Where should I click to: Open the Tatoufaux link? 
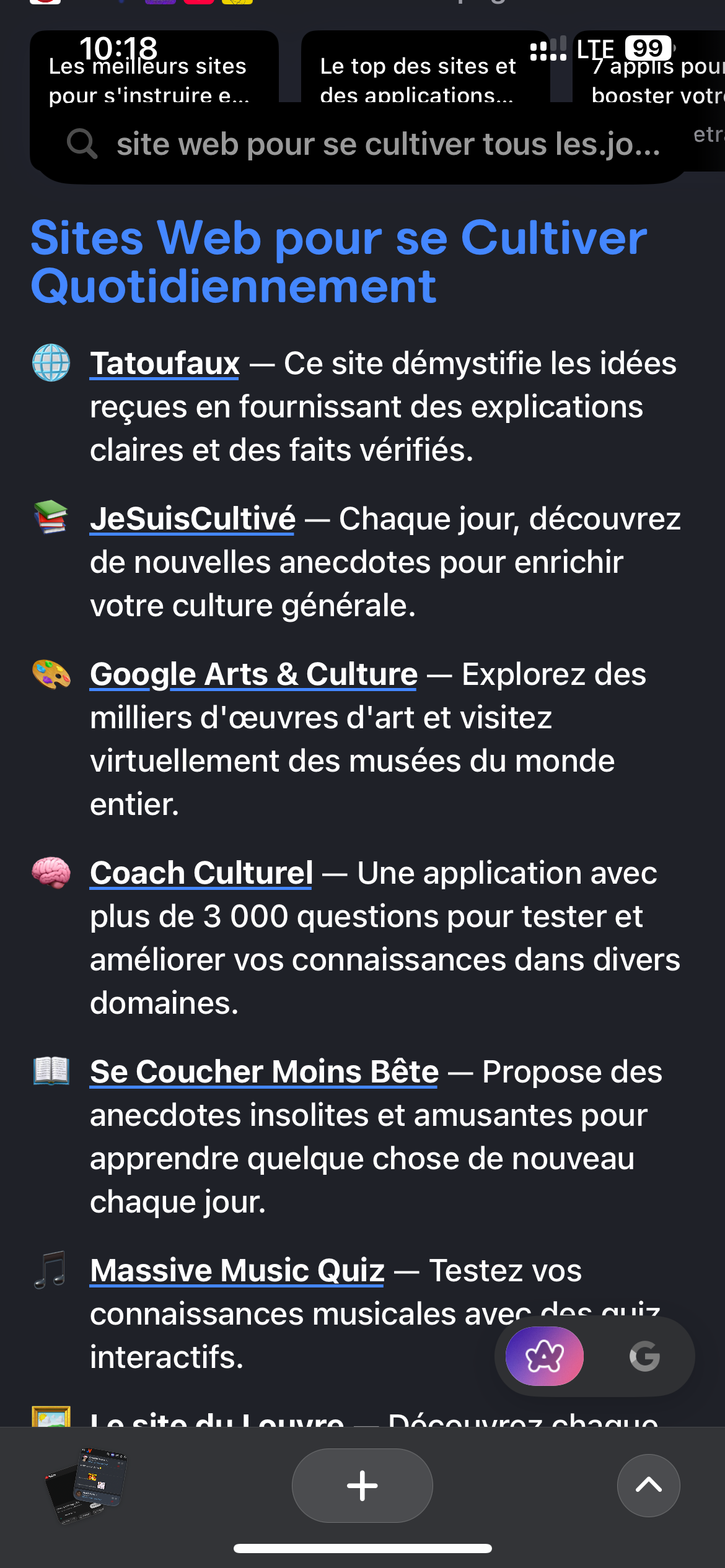165,364
